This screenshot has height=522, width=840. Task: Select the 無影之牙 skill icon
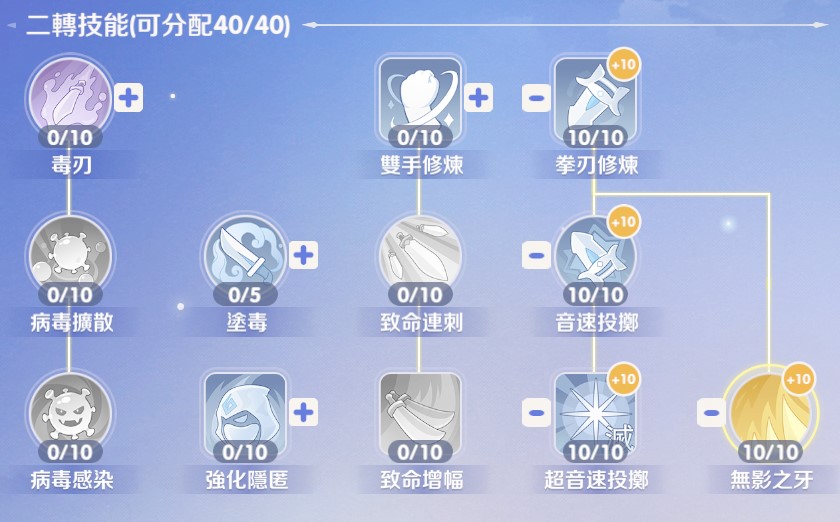768,410
